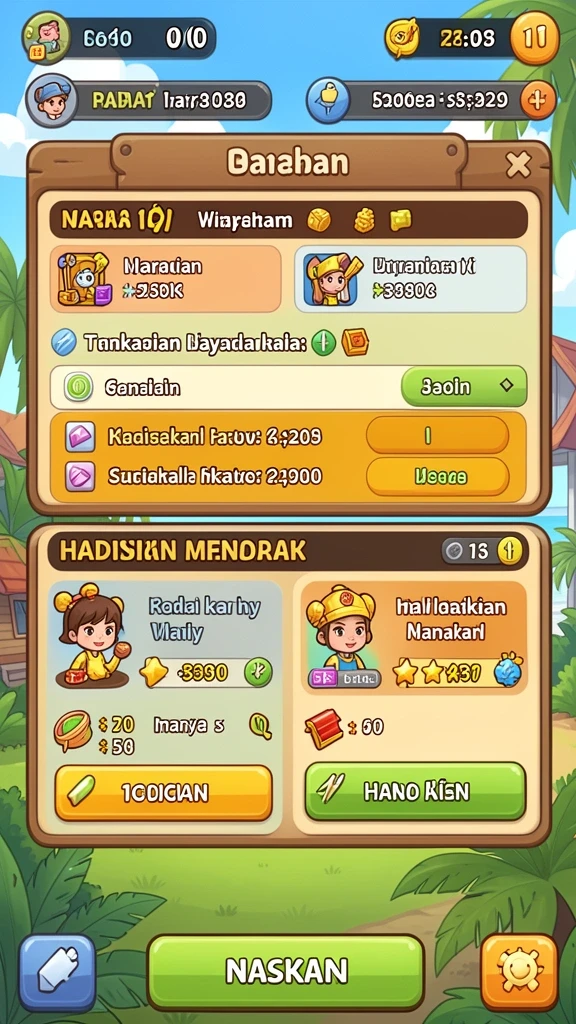
Task: Tap the green Baoin button
Action: (464, 387)
